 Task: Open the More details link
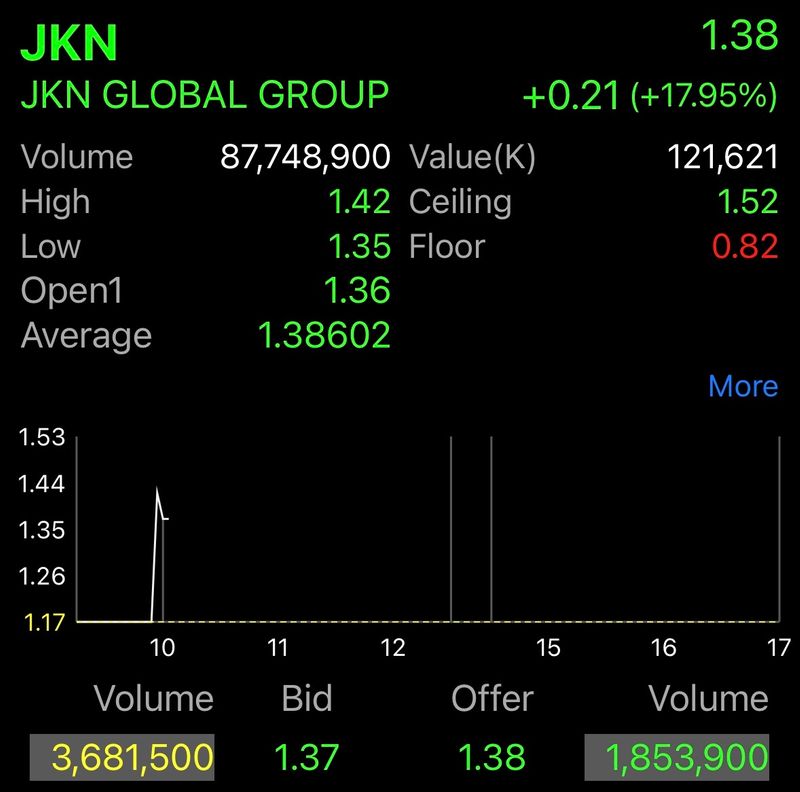tap(742, 386)
